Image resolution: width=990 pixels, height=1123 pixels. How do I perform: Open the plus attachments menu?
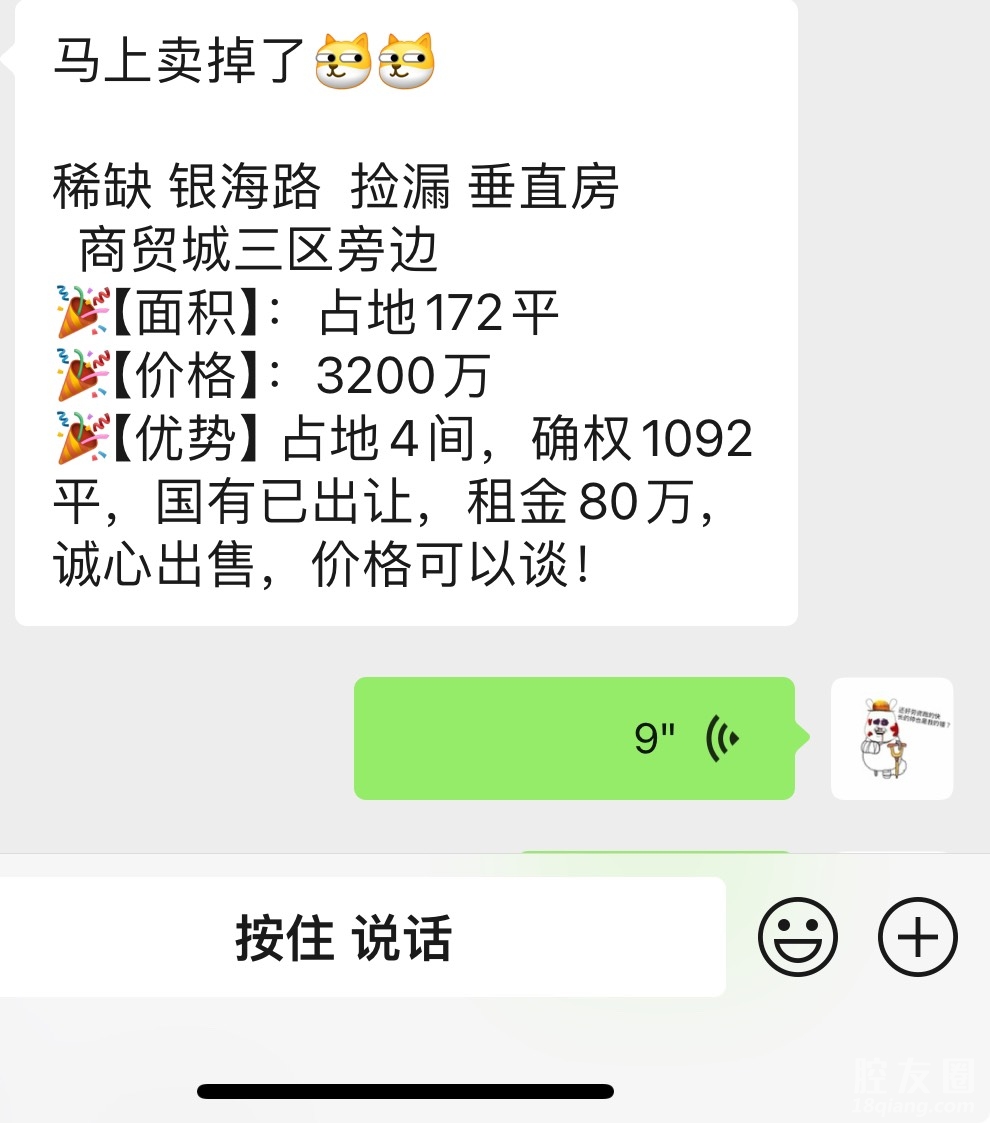[x=917, y=937]
